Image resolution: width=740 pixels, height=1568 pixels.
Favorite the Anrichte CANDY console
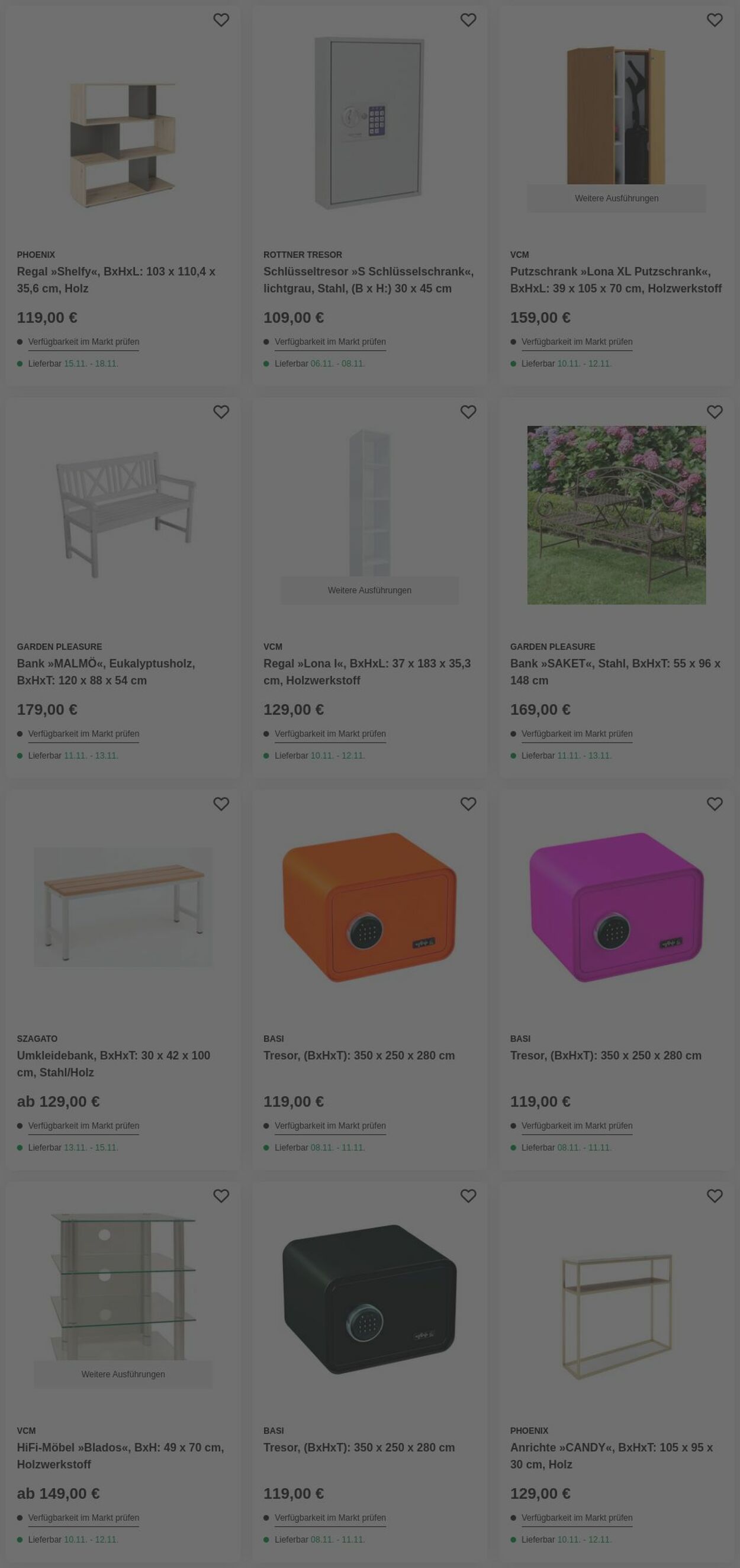(715, 1196)
